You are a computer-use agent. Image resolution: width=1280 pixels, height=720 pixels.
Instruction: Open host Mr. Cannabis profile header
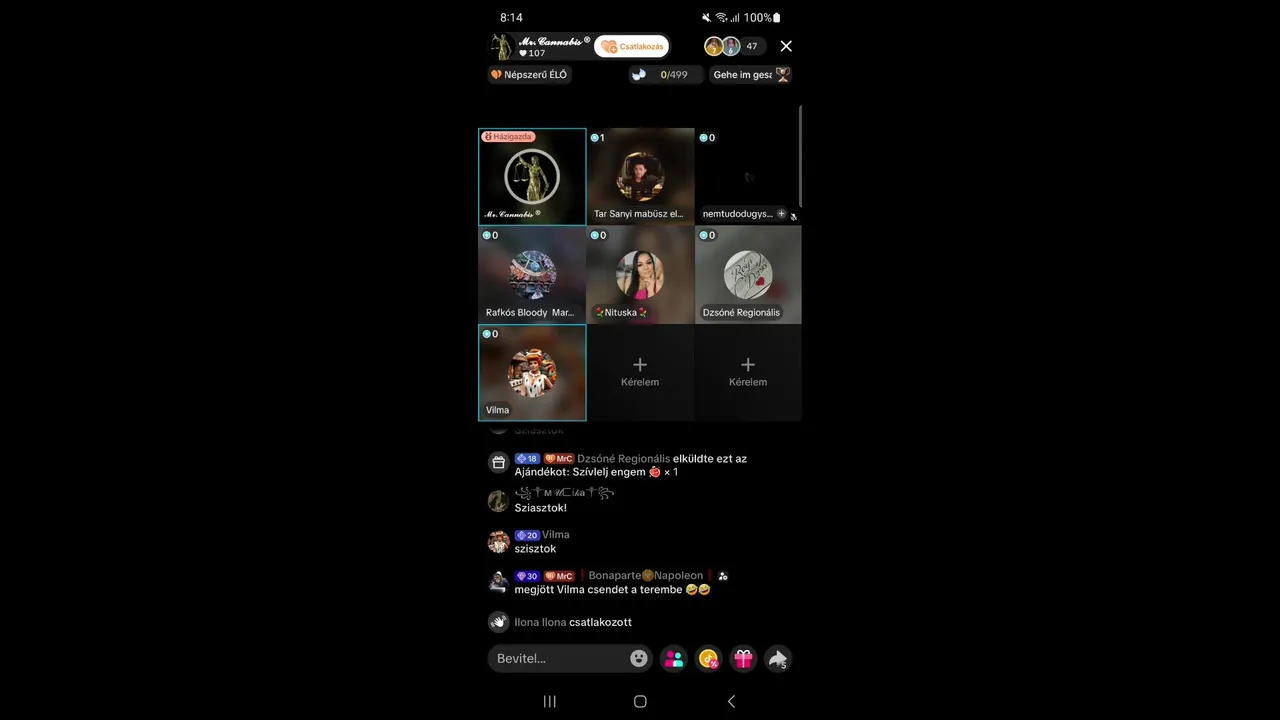point(540,46)
